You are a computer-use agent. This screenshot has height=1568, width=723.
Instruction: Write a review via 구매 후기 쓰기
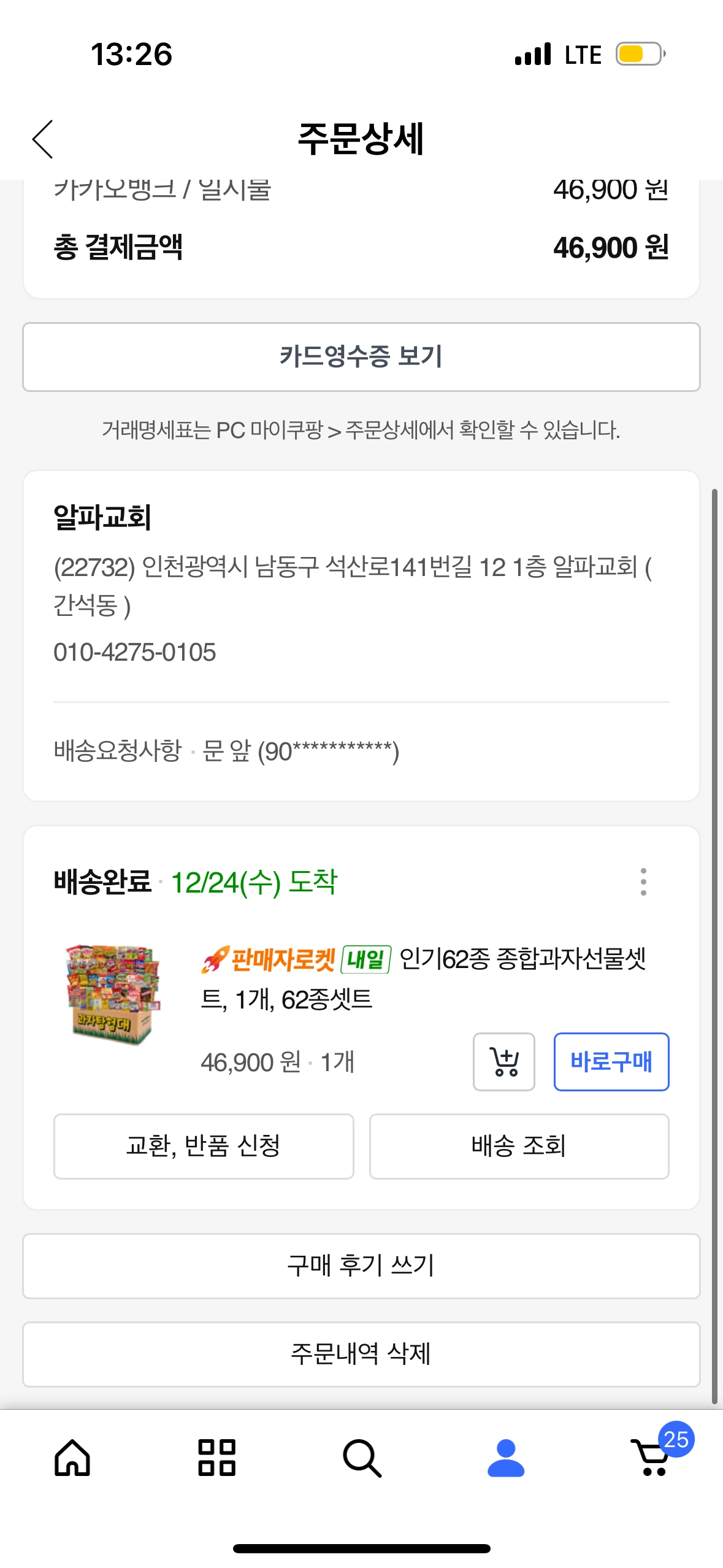(x=361, y=1266)
